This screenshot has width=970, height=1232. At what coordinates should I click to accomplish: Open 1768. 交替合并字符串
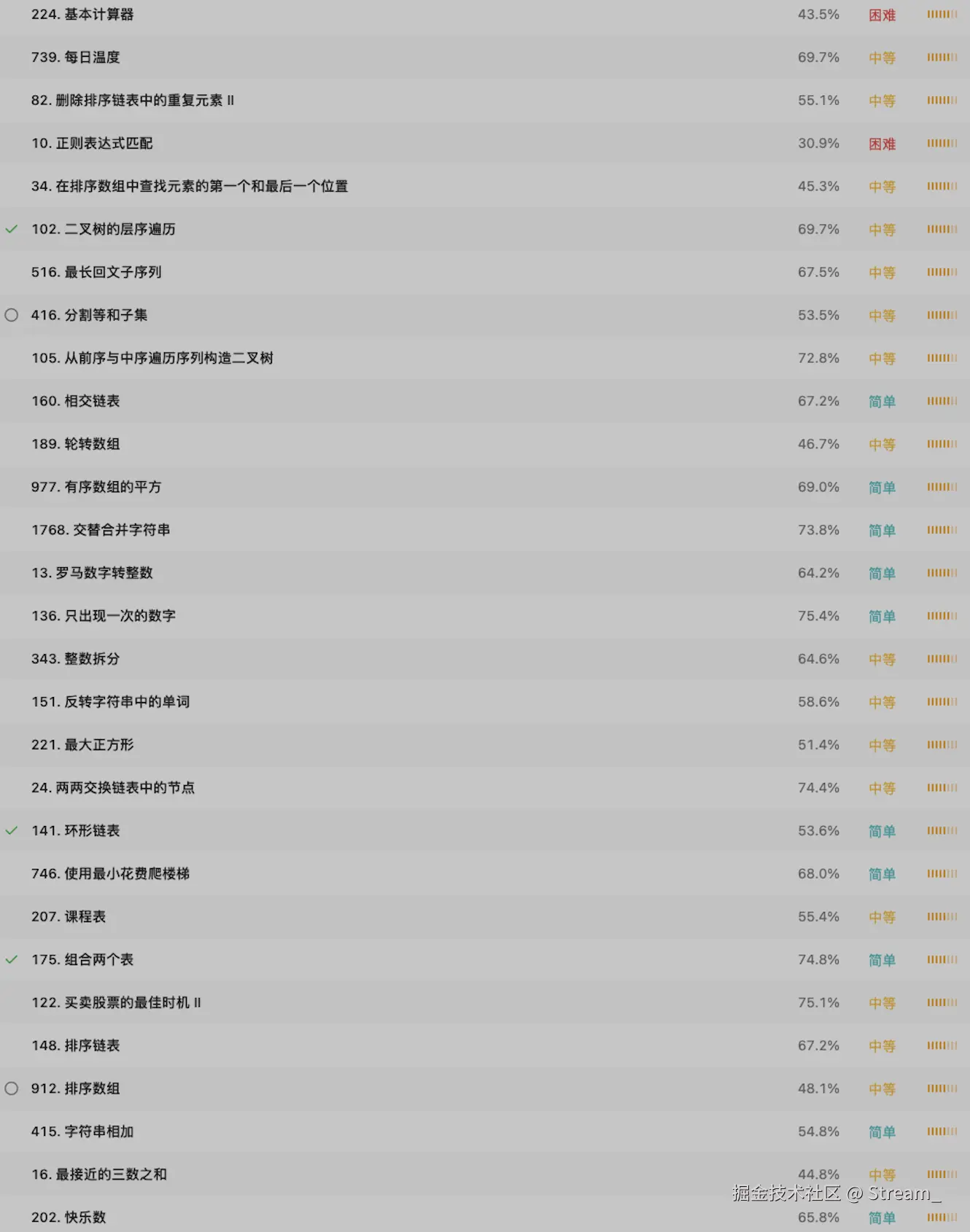(x=101, y=530)
